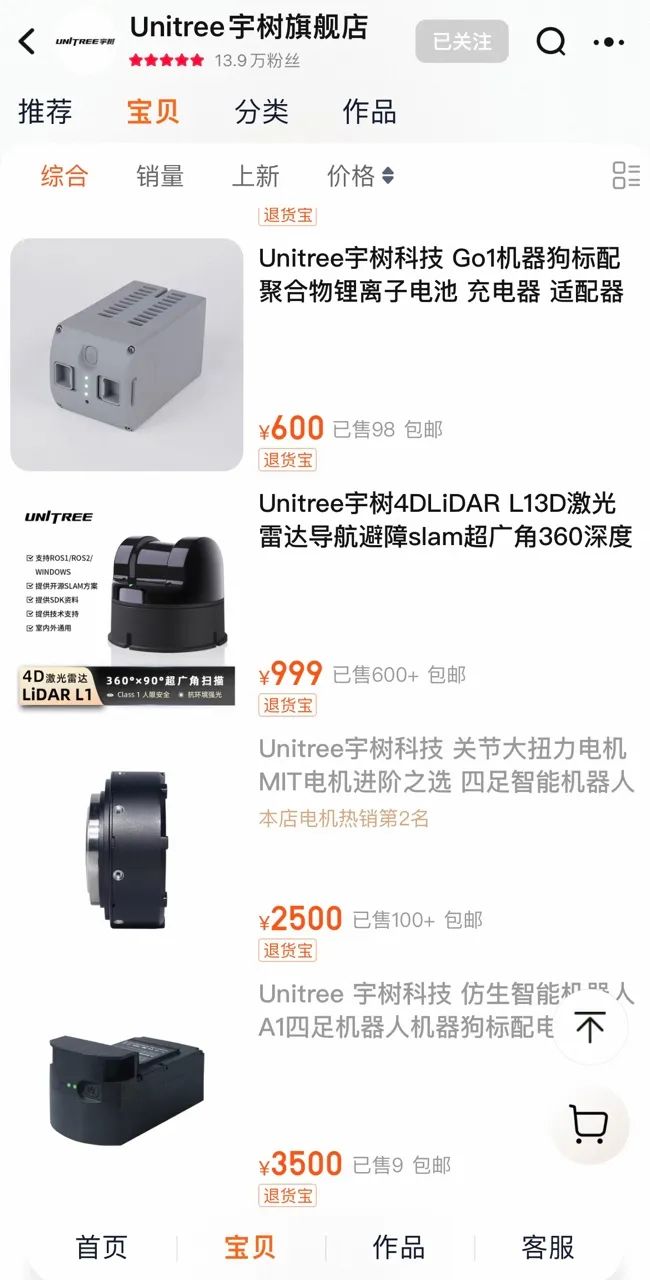The image size is (650, 1280).
Task: Go back using the top-left arrow
Action: click(27, 41)
